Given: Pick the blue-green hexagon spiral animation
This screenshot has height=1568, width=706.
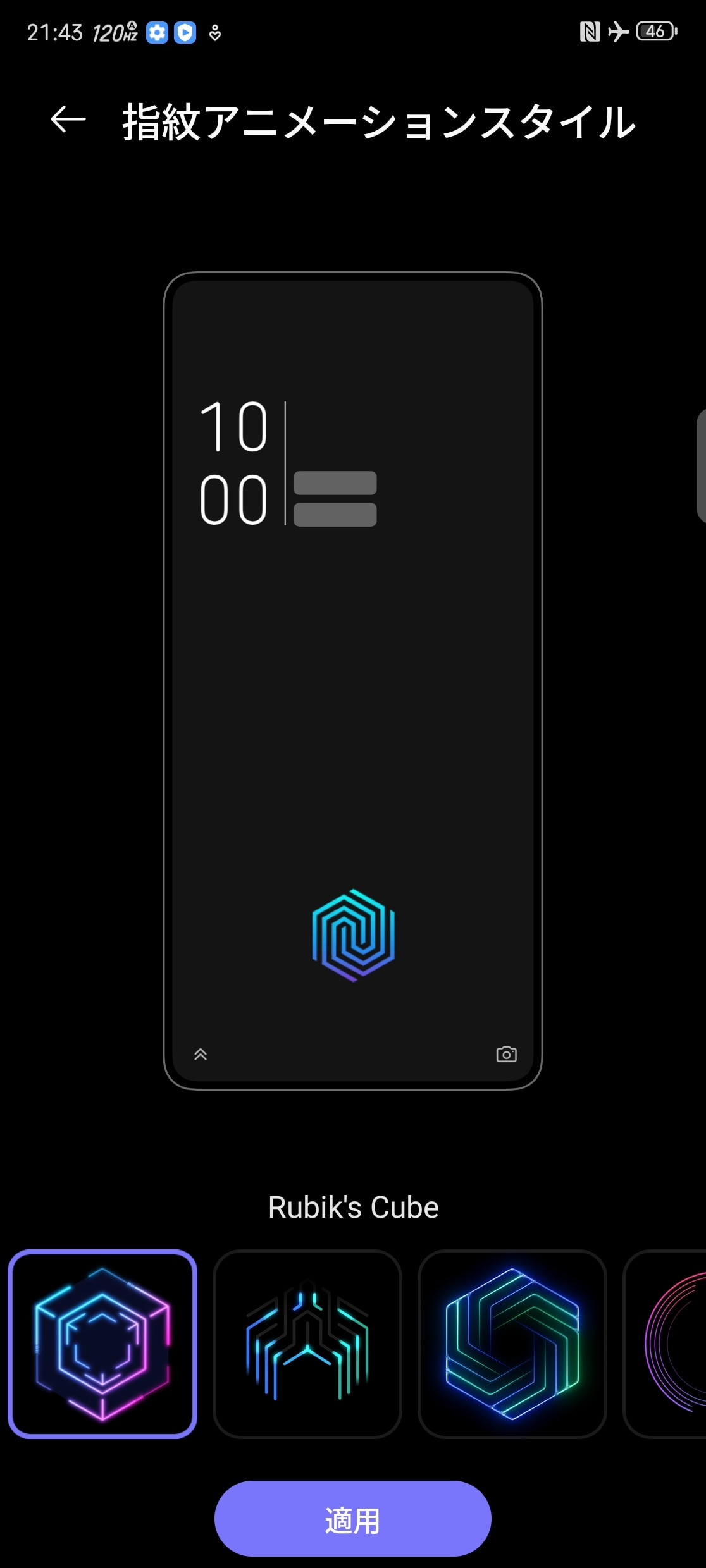Looking at the screenshot, I should [x=512, y=1344].
